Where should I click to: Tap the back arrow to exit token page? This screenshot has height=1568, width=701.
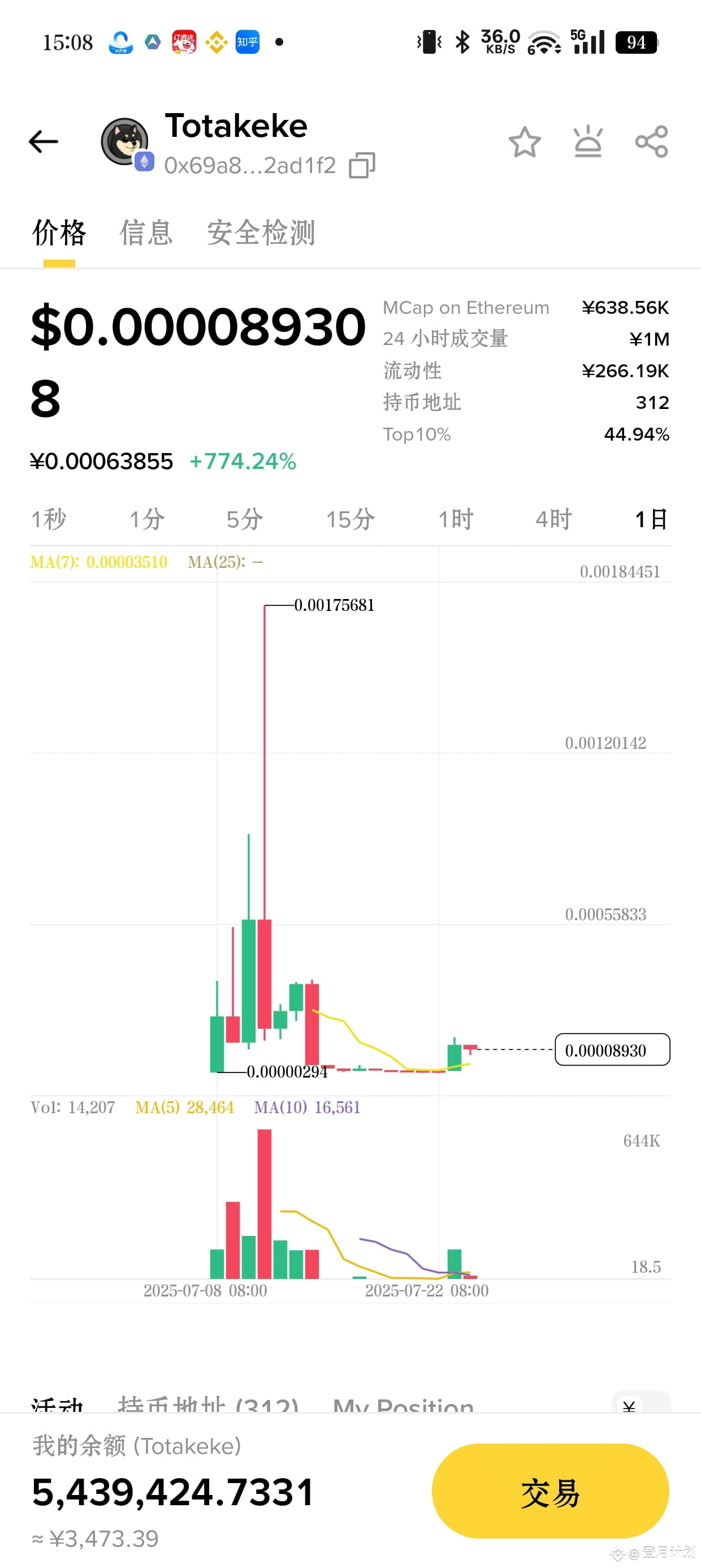[x=42, y=141]
